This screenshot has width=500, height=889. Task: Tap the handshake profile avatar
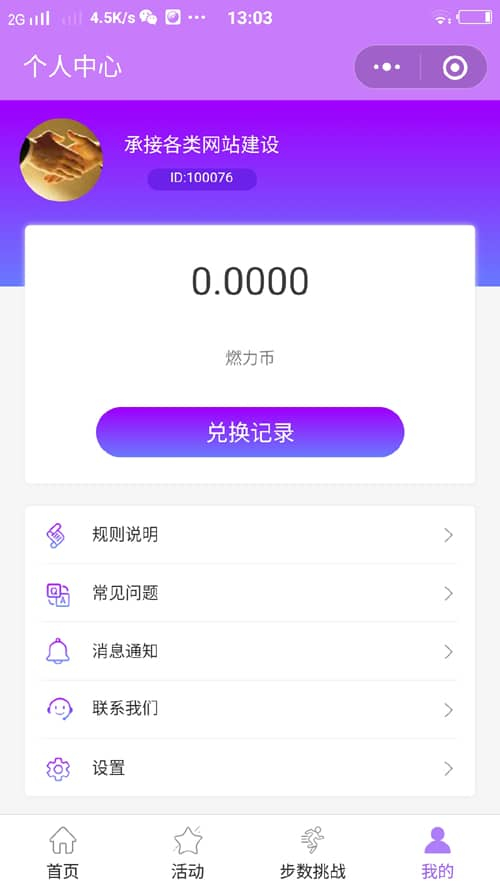coord(62,160)
